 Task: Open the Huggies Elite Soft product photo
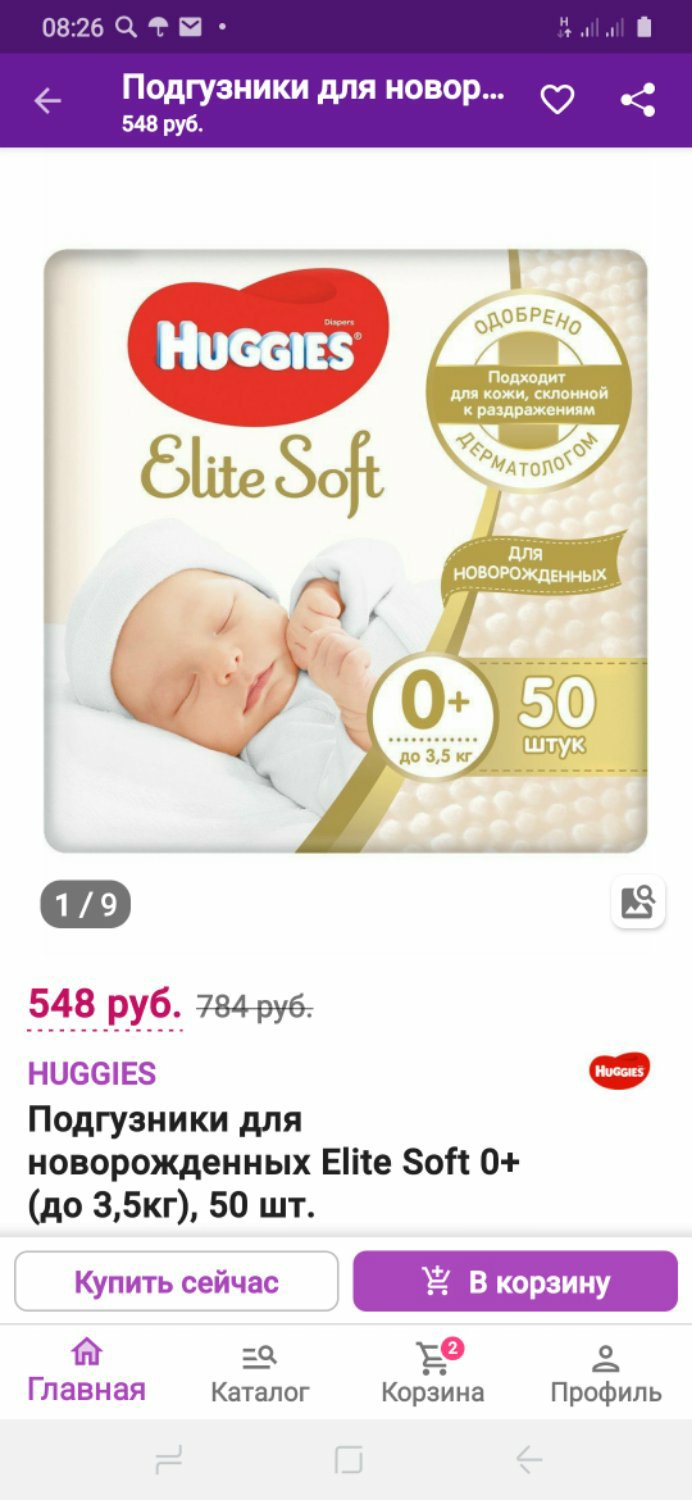(x=345, y=550)
